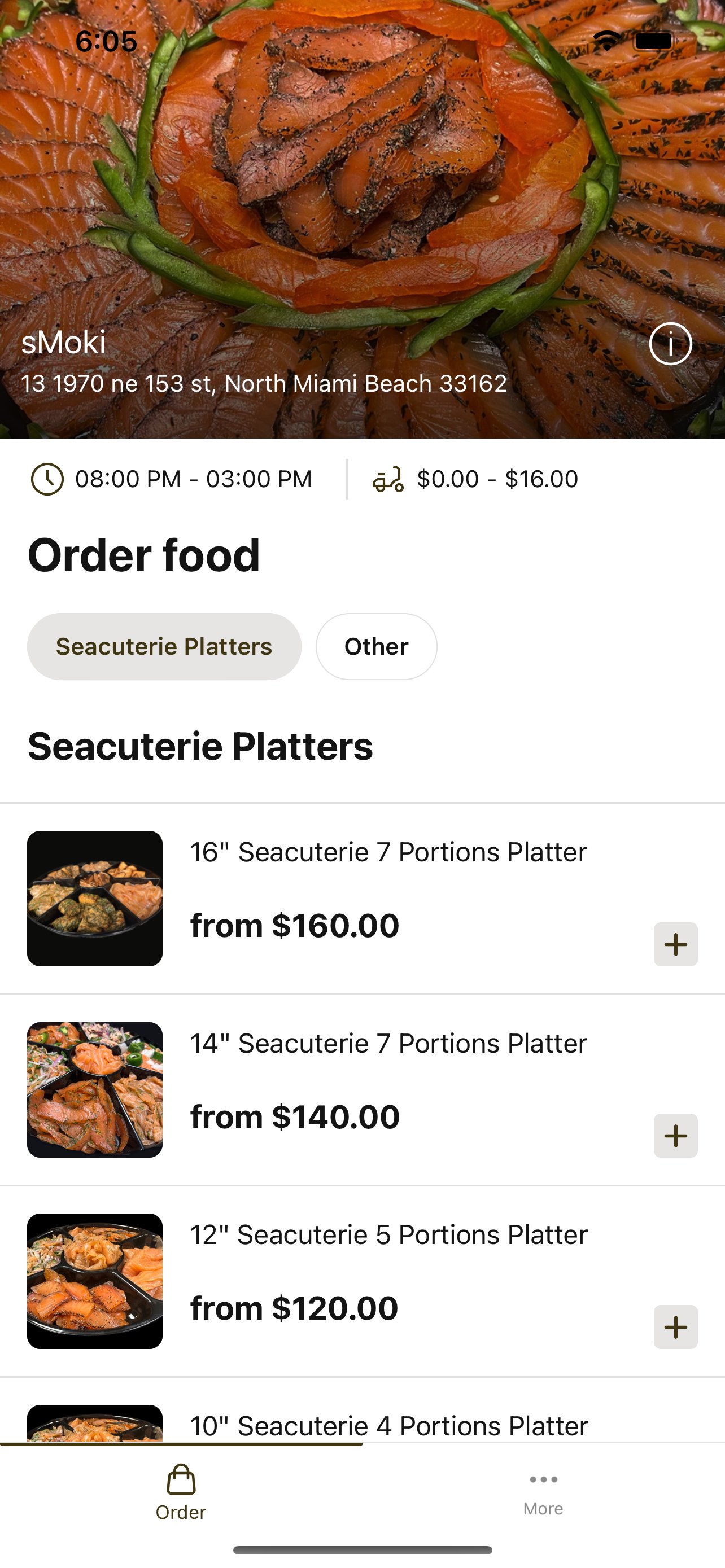This screenshot has height=1568, width=725.
Task: Open the 16" Seacuterie 7 Portions Platter item
Action: [x=388, y=852]
